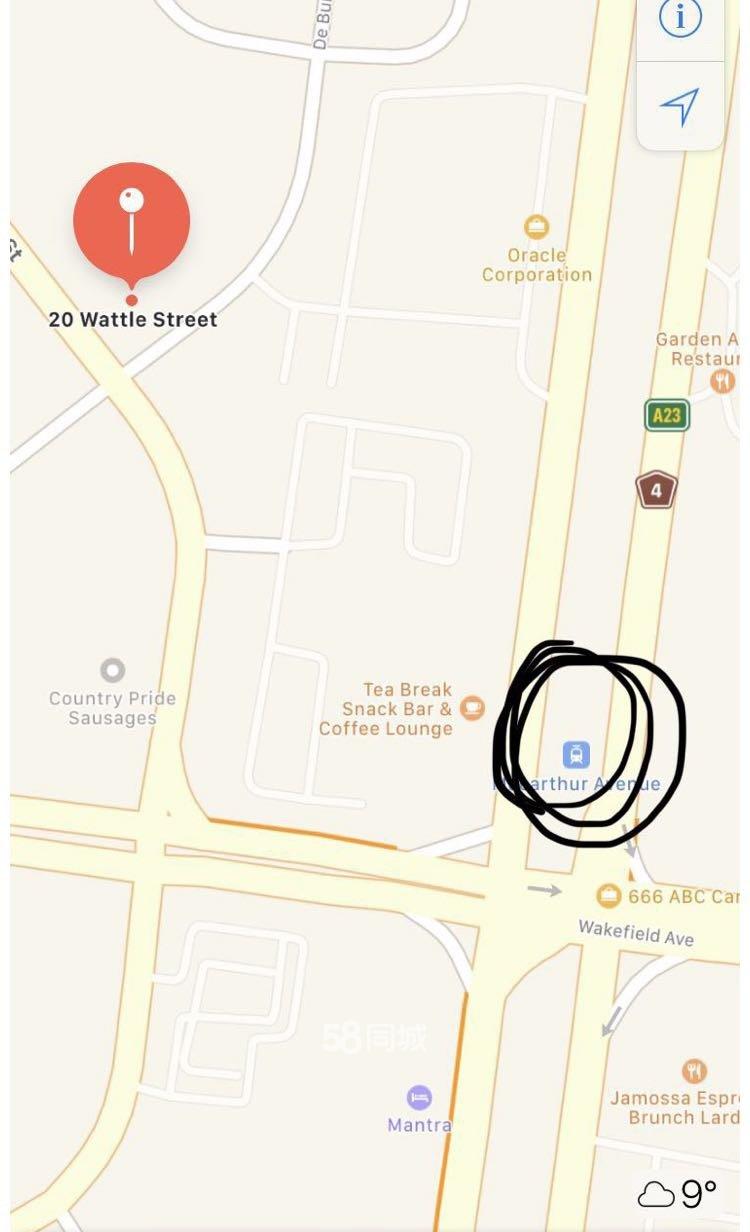The width and height of the screenshot is (750, 1232).
Task: Open the 9° weather indicator
Action: [678, 1193]
